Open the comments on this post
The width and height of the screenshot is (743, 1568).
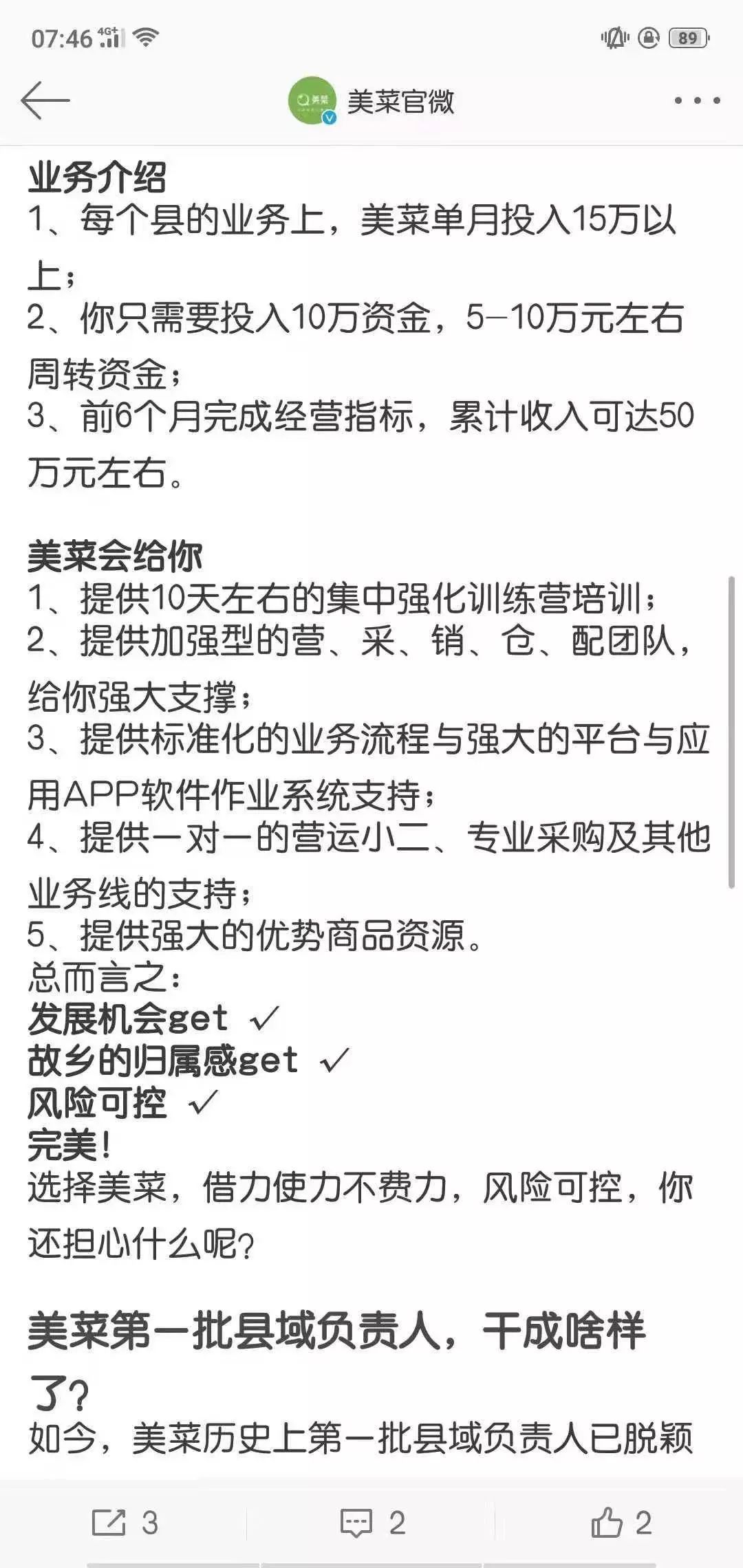[358, 1523]
